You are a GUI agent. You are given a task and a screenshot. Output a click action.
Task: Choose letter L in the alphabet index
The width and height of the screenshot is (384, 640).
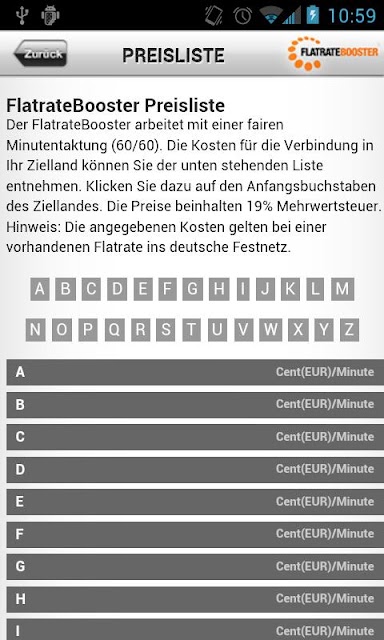click(x=315, y=289)
